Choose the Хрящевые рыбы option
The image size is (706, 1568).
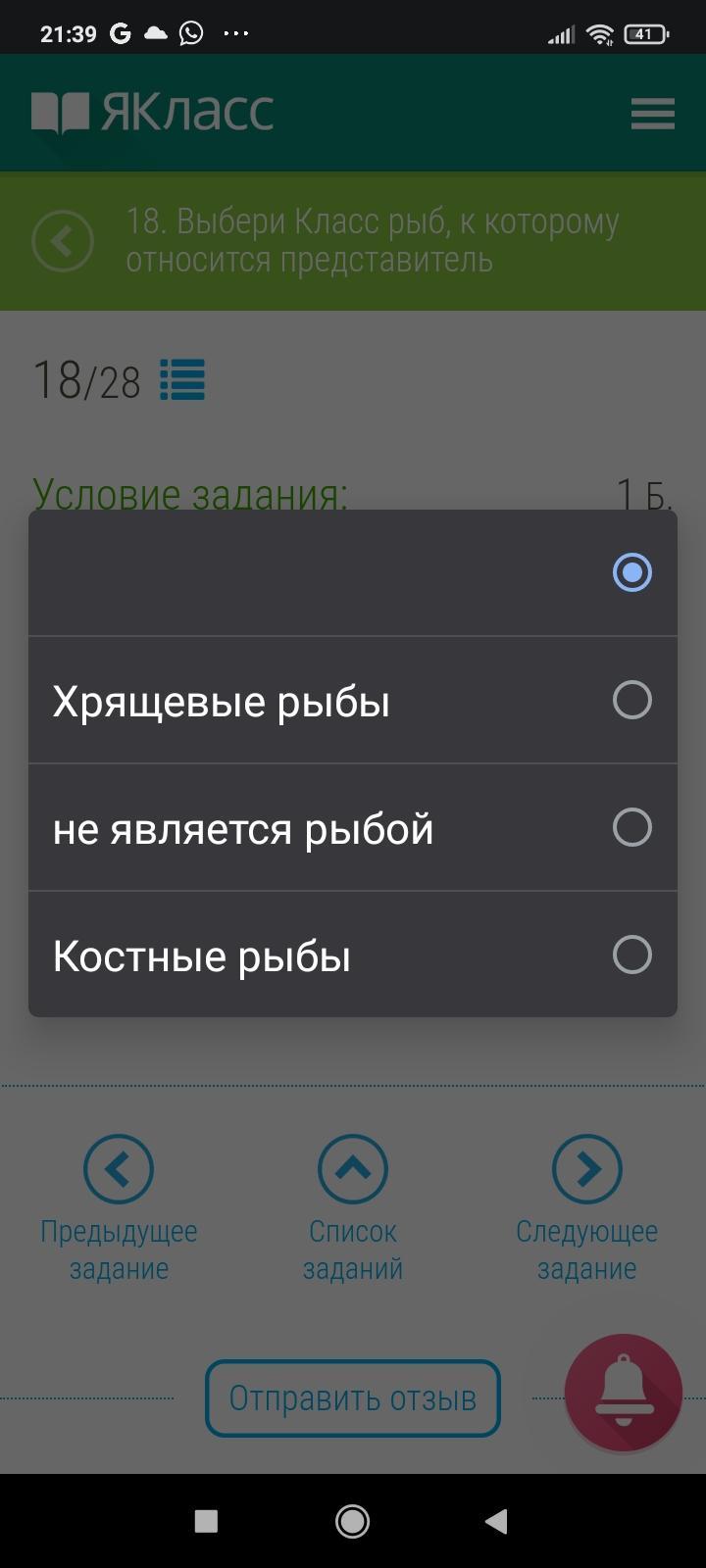click(x=353, y=700)
